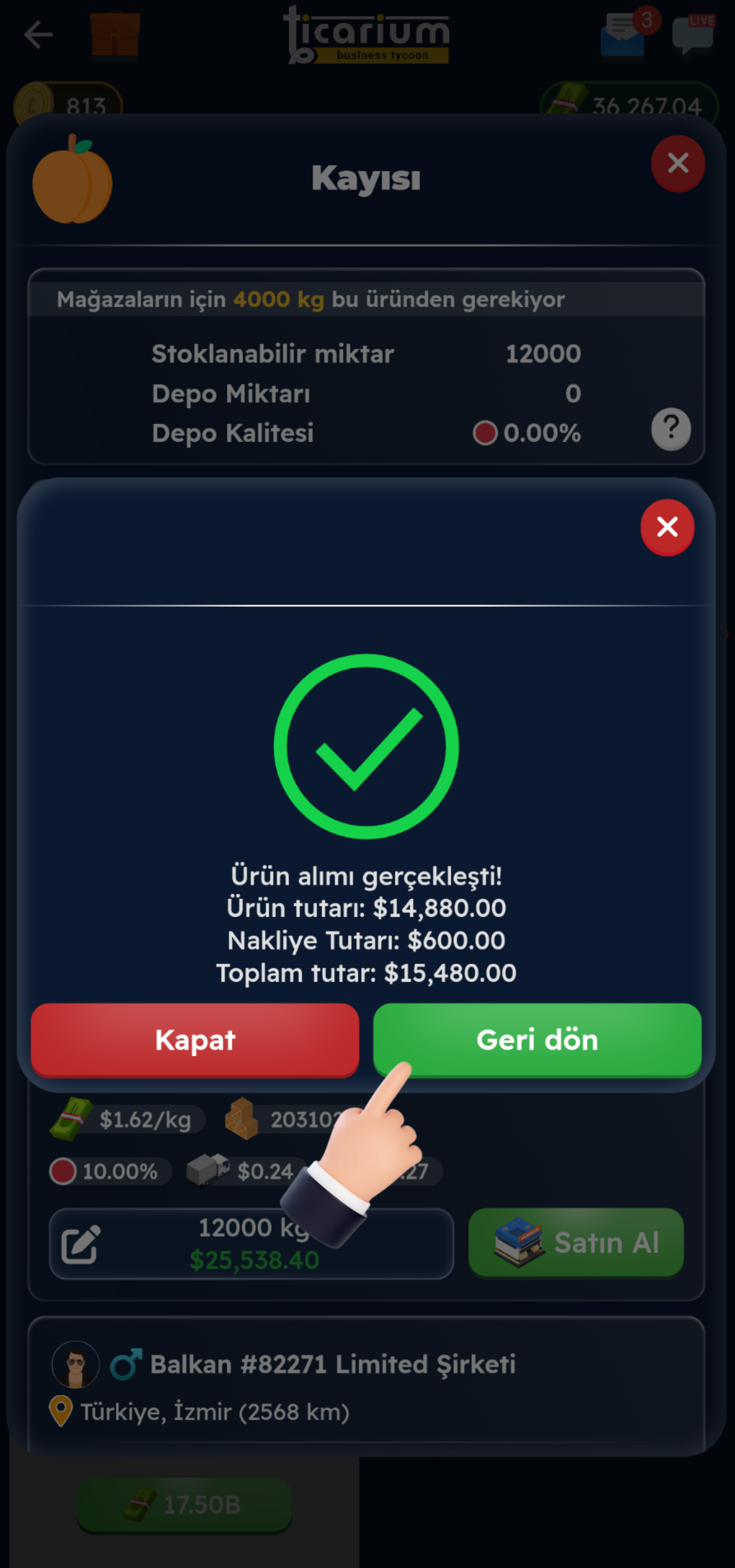
Task: Close the purchase confirmation dialog
Action: 667,527
